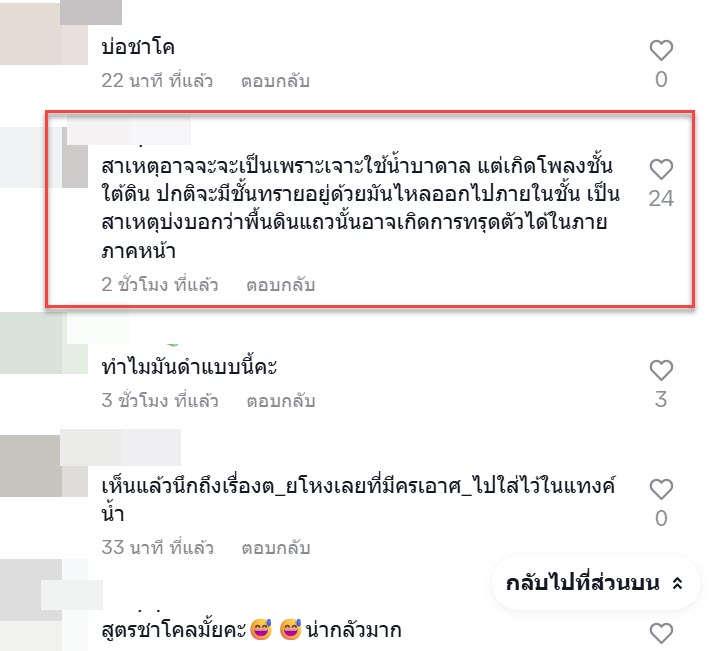This screenshot has height=651, width=720.
Task: Reply to the 'ทำไมมันดำแบบนี้คะ' comment
Action: click(280, 401)
